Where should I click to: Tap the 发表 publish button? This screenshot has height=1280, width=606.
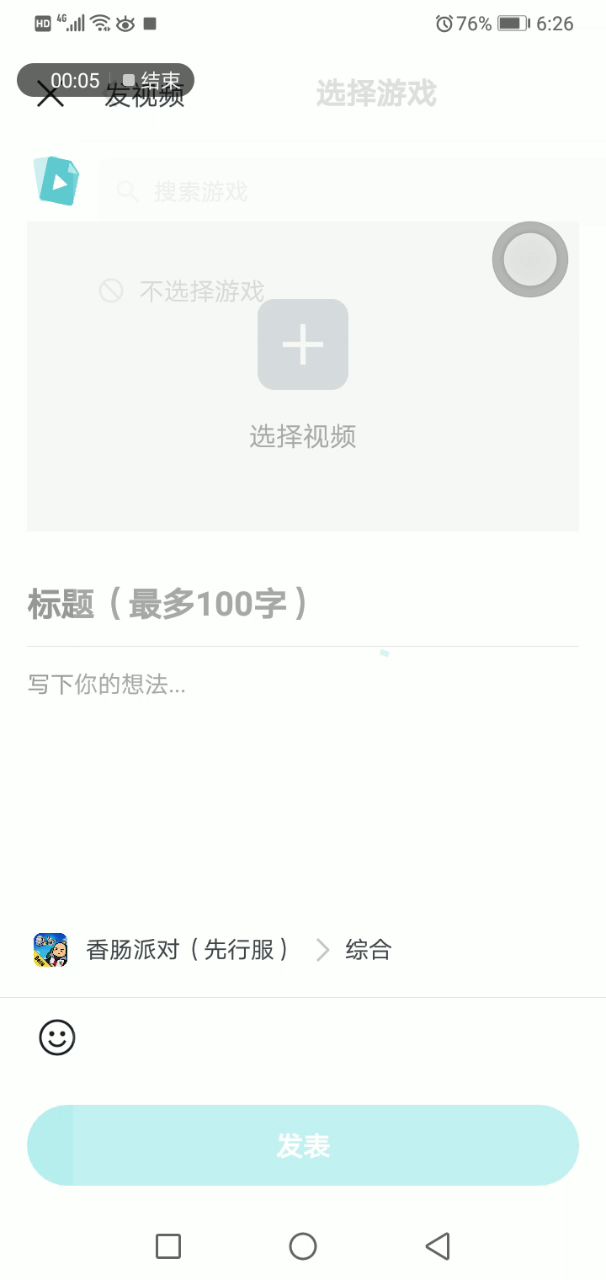(x=302, y=1145)
